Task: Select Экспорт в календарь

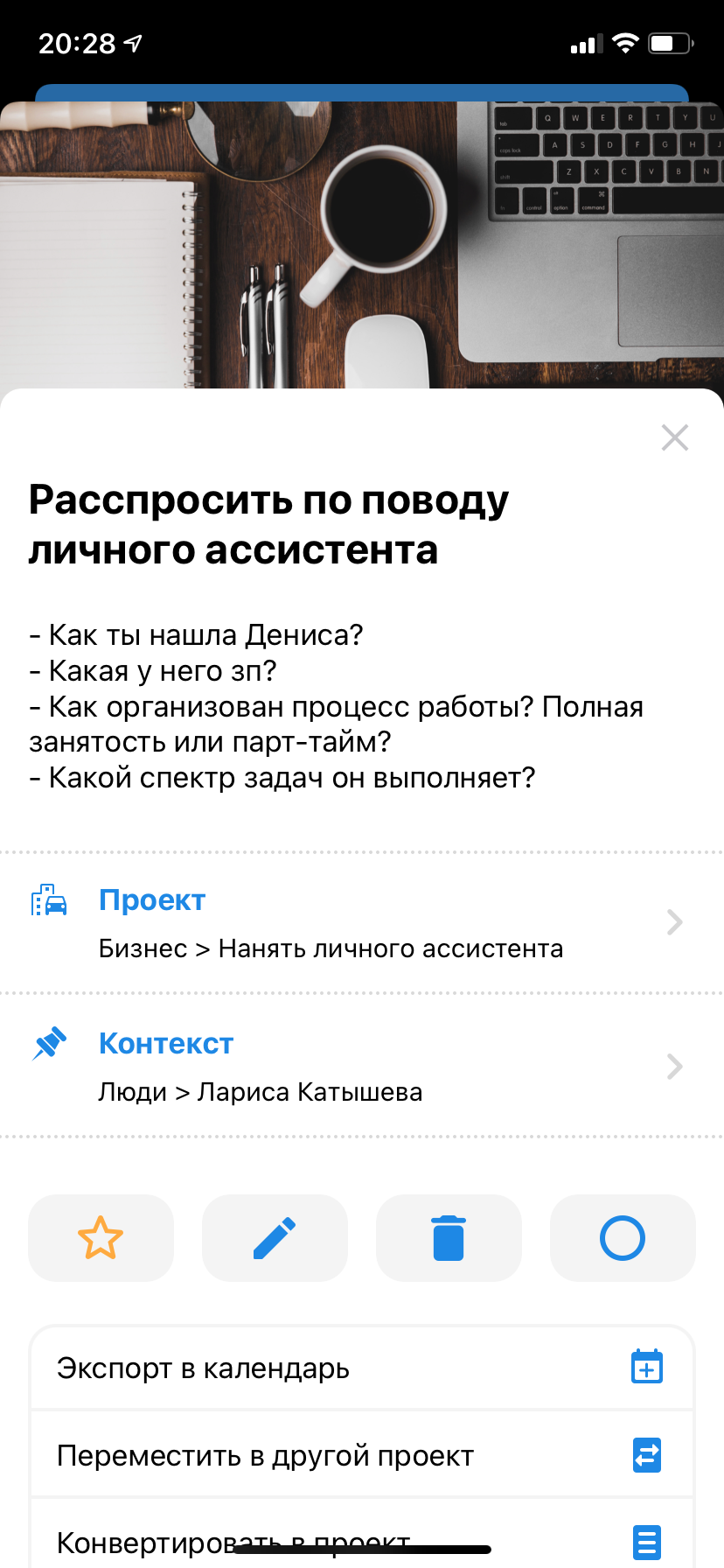Action: 362,1368
